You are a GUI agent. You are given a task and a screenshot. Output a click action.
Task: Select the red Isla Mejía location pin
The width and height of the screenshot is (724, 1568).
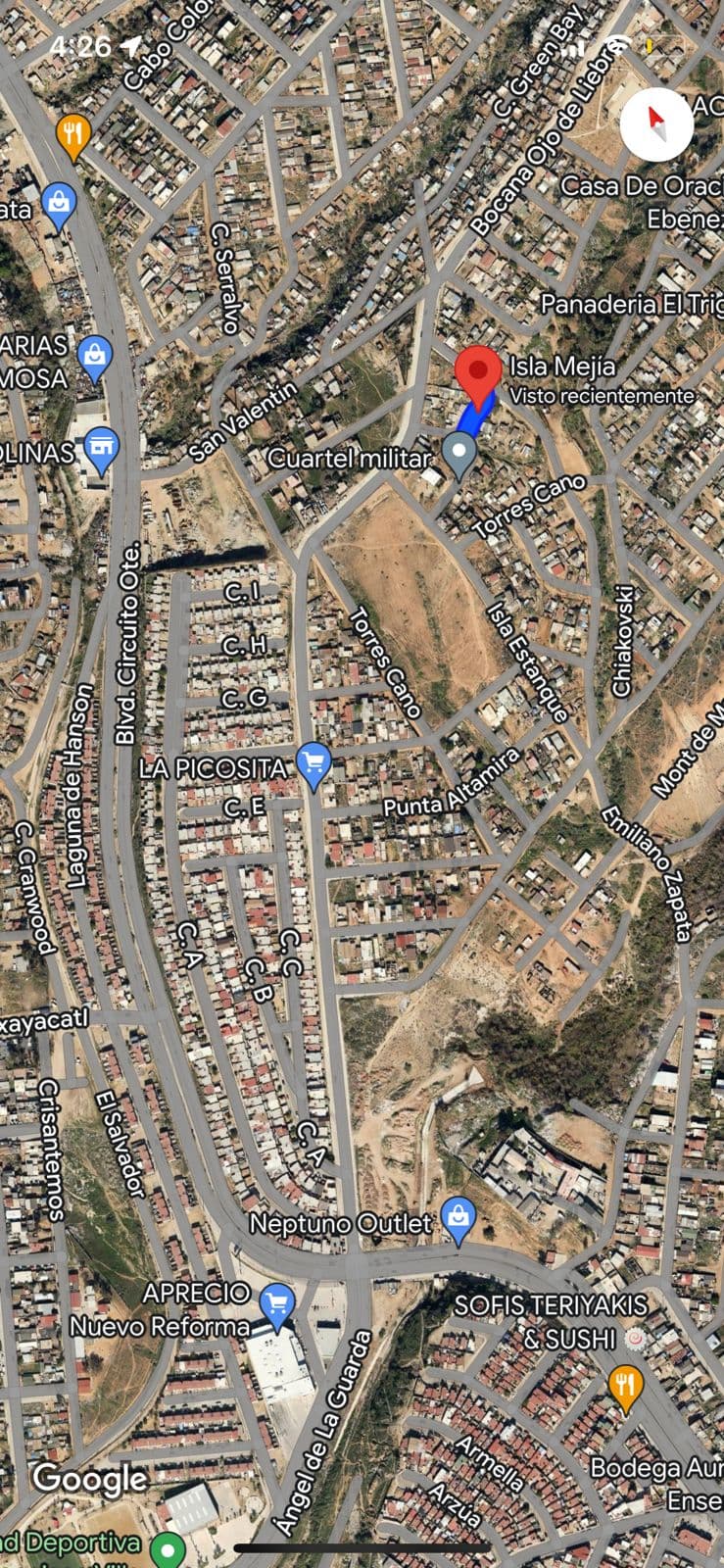478,373
